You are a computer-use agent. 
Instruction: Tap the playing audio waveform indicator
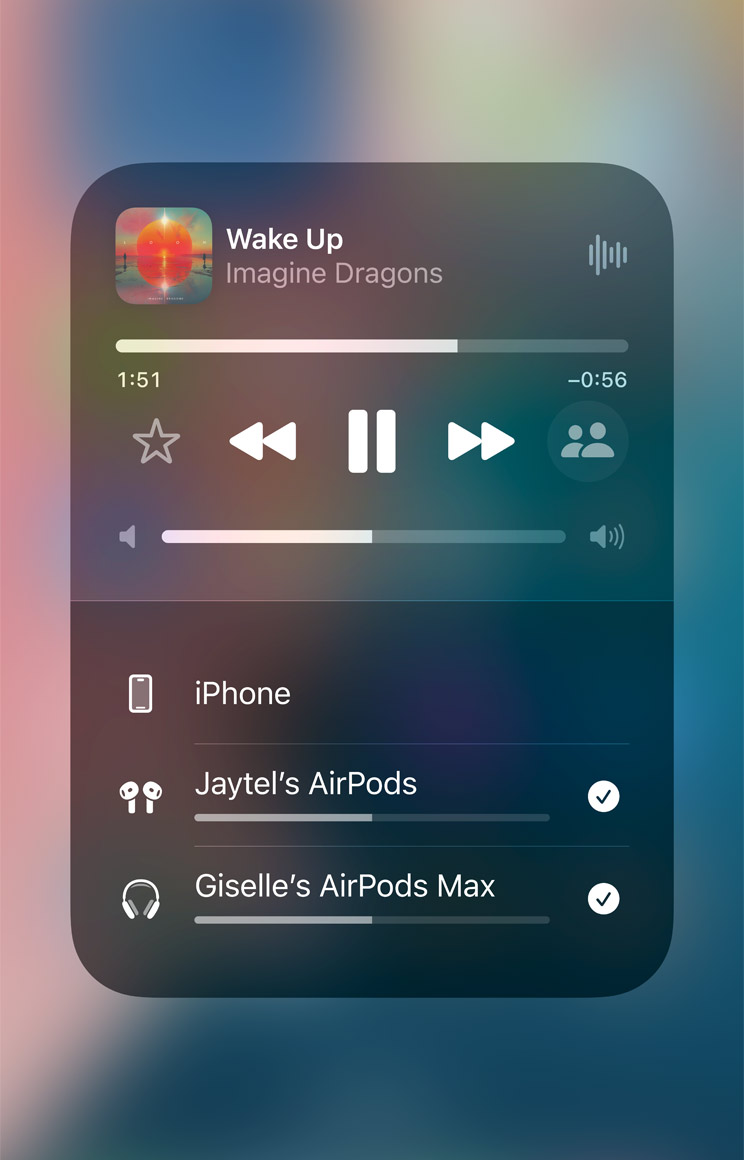[607, 256]
